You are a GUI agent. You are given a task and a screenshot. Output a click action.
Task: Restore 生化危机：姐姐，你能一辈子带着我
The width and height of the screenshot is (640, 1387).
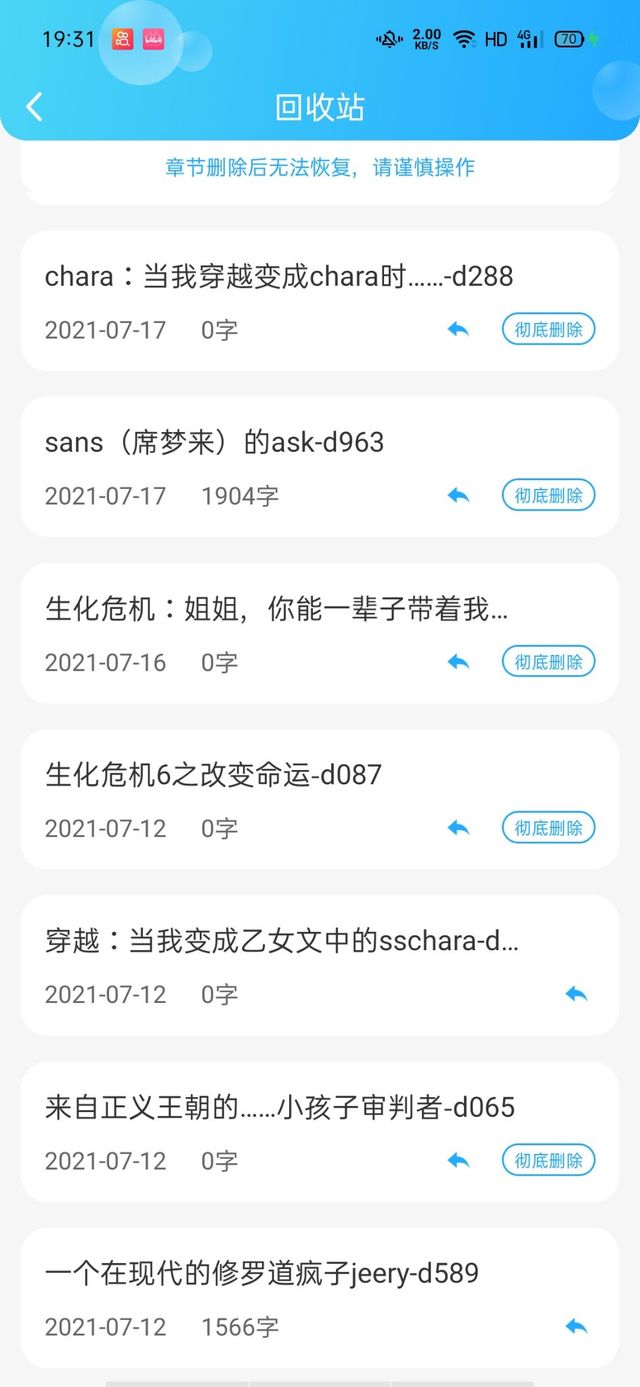(x=458, y=662)
